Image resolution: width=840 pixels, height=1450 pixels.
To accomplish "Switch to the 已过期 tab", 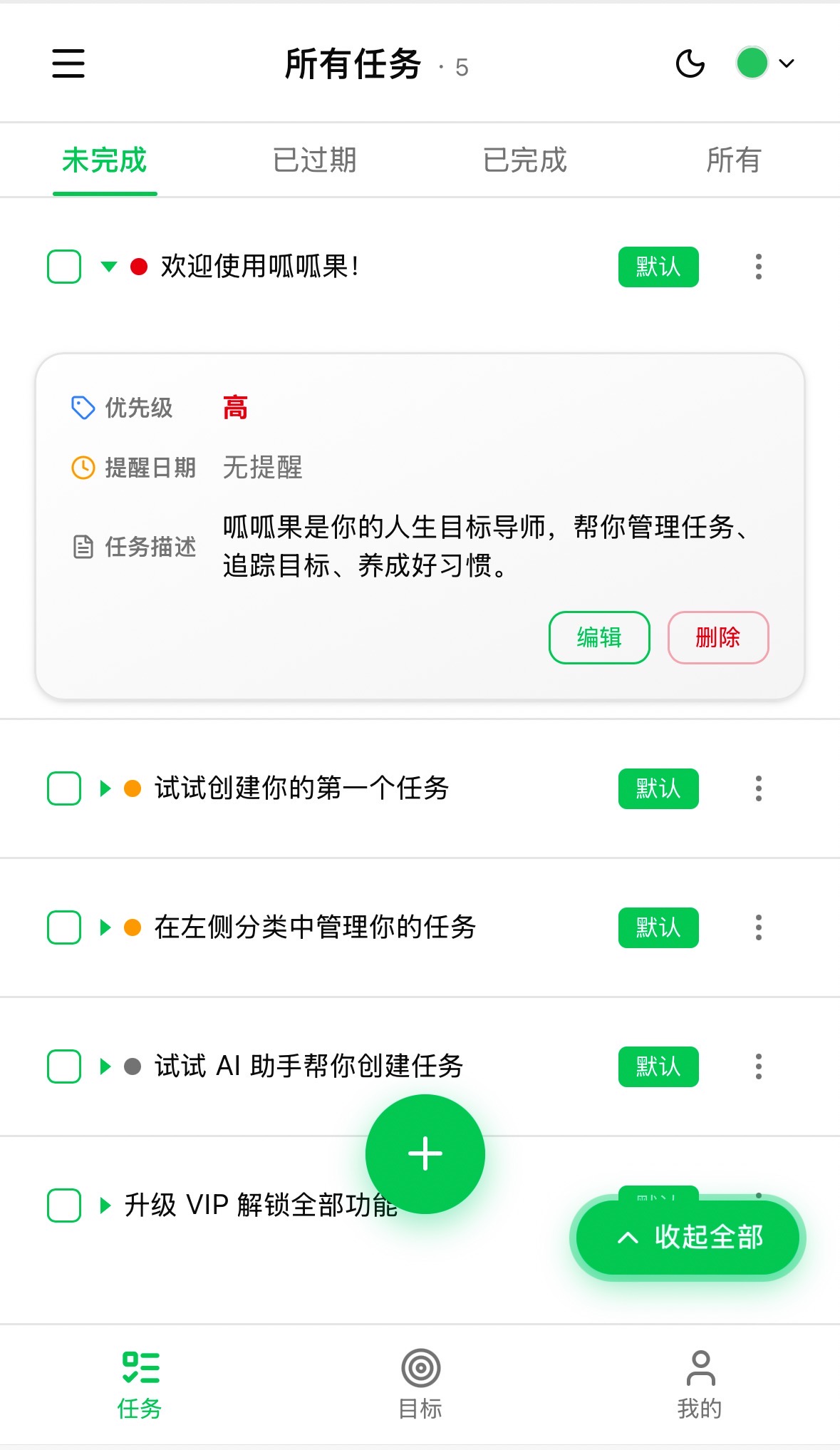I will coord(314,160).
